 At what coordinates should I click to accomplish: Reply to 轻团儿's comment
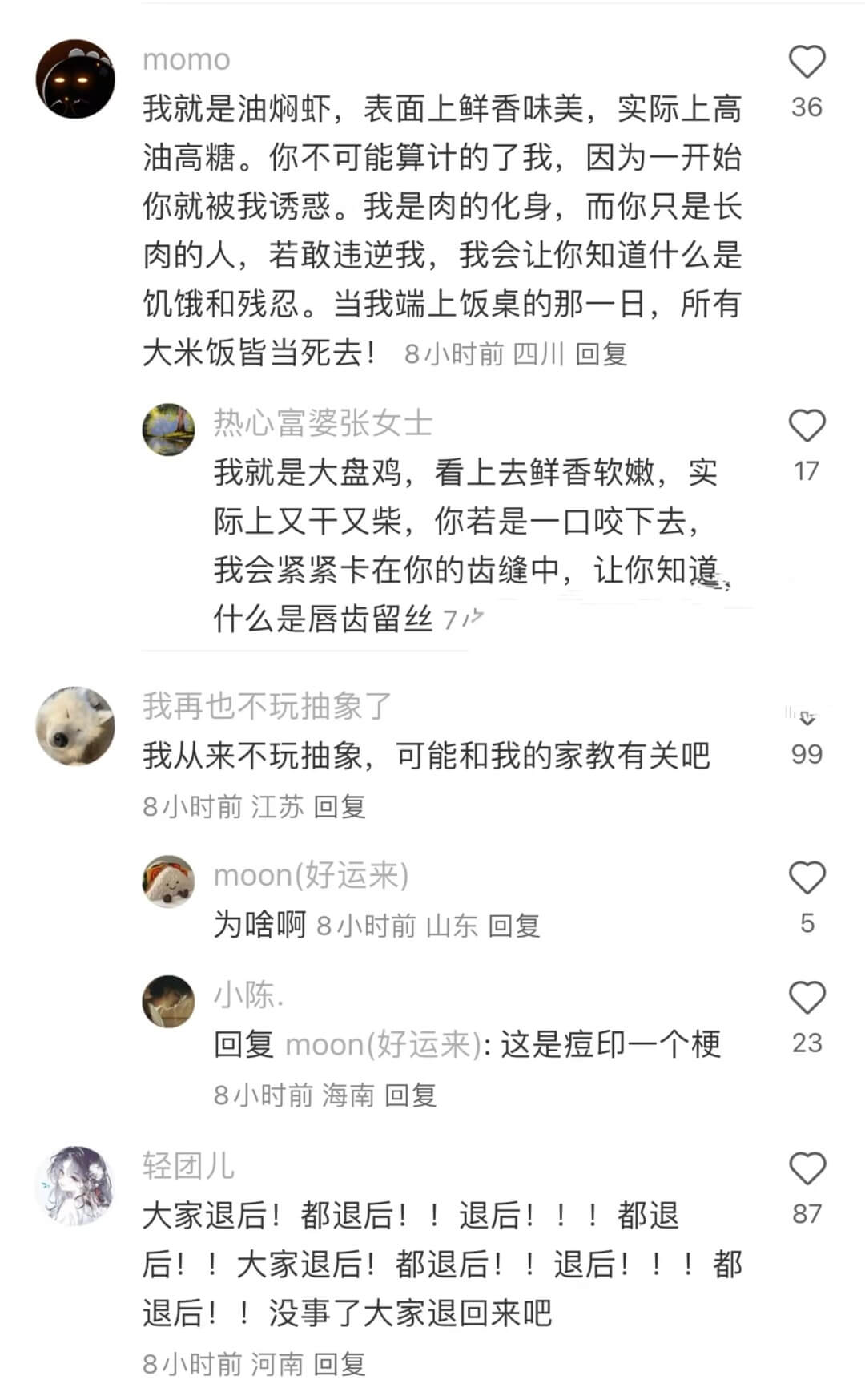[x=339, y=1364]
